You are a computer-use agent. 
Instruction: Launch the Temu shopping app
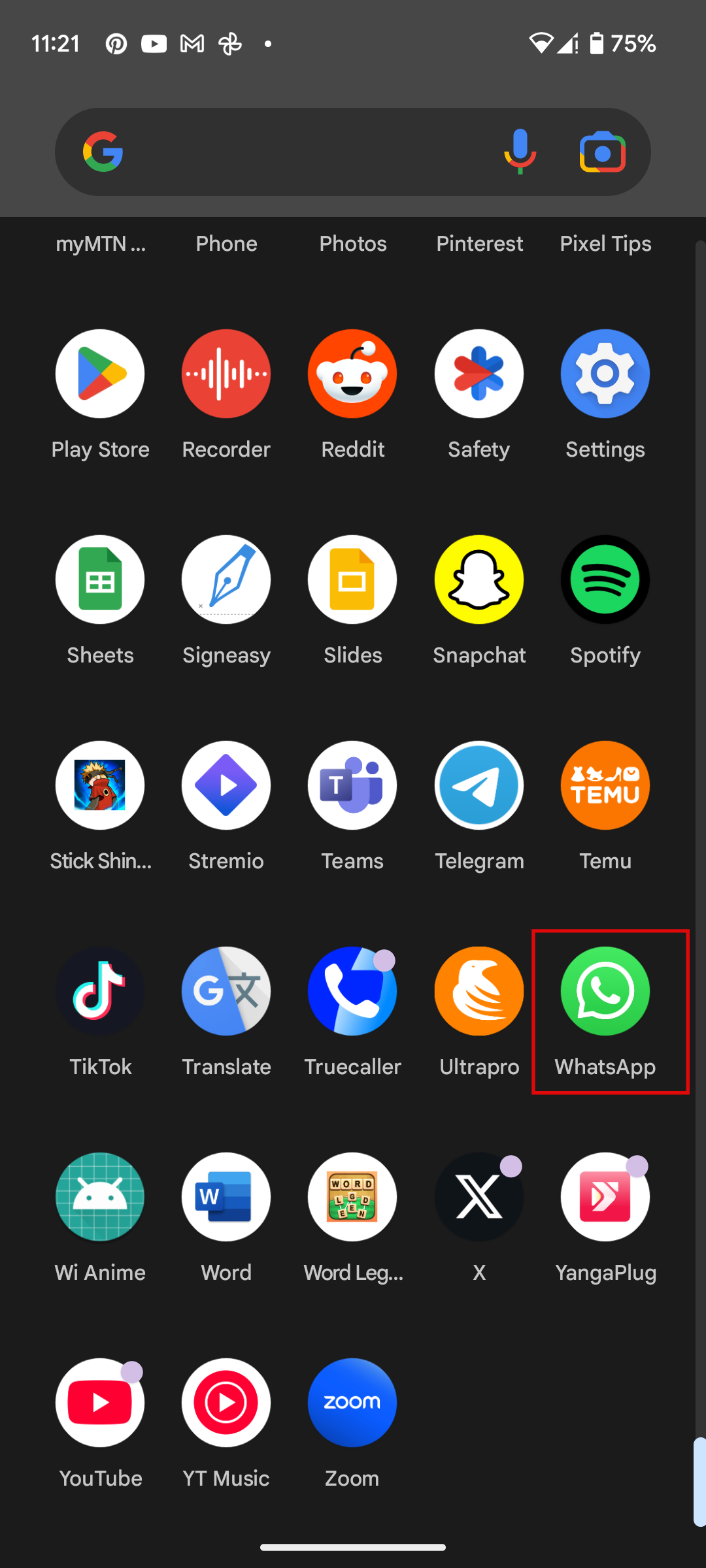(x=605, y=785)
